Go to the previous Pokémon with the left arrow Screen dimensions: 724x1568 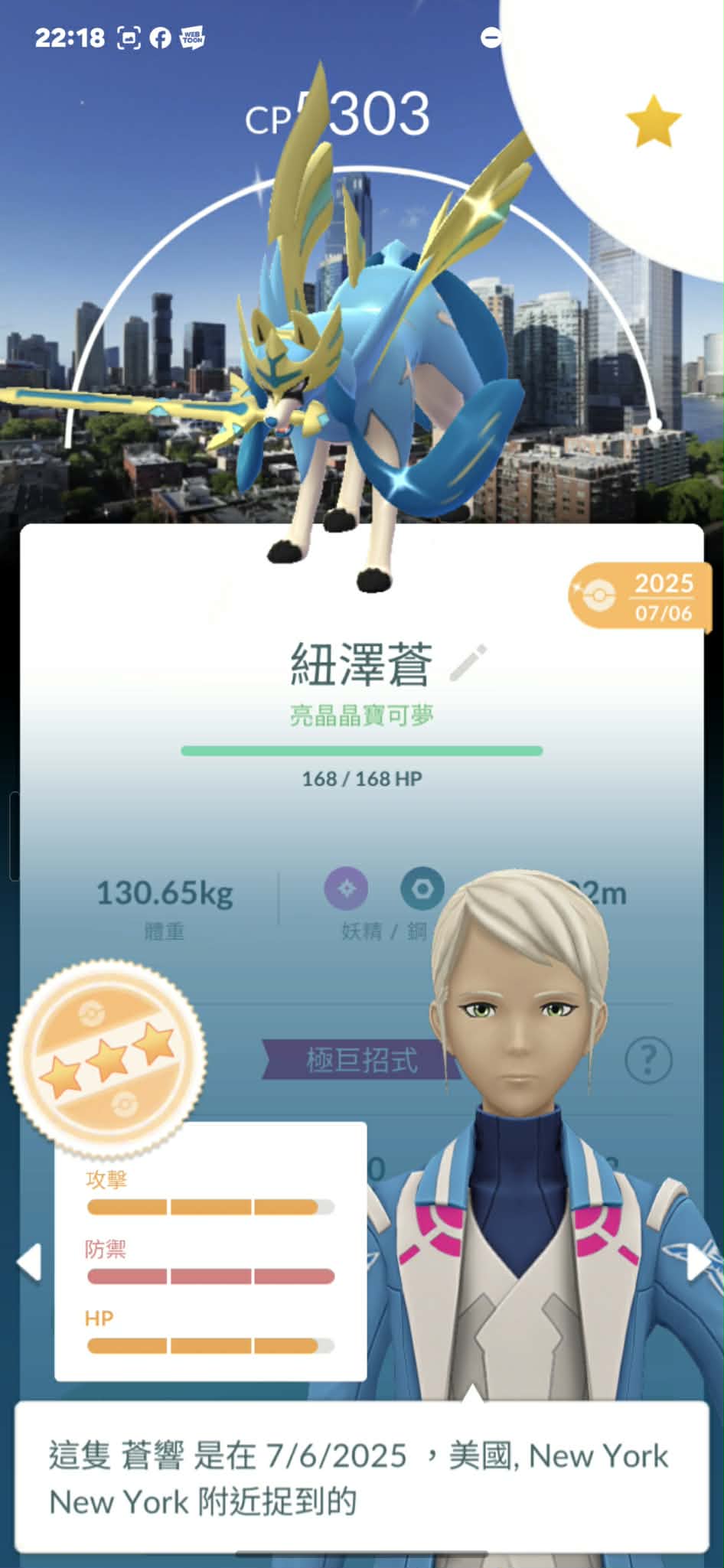(30, 1262)
